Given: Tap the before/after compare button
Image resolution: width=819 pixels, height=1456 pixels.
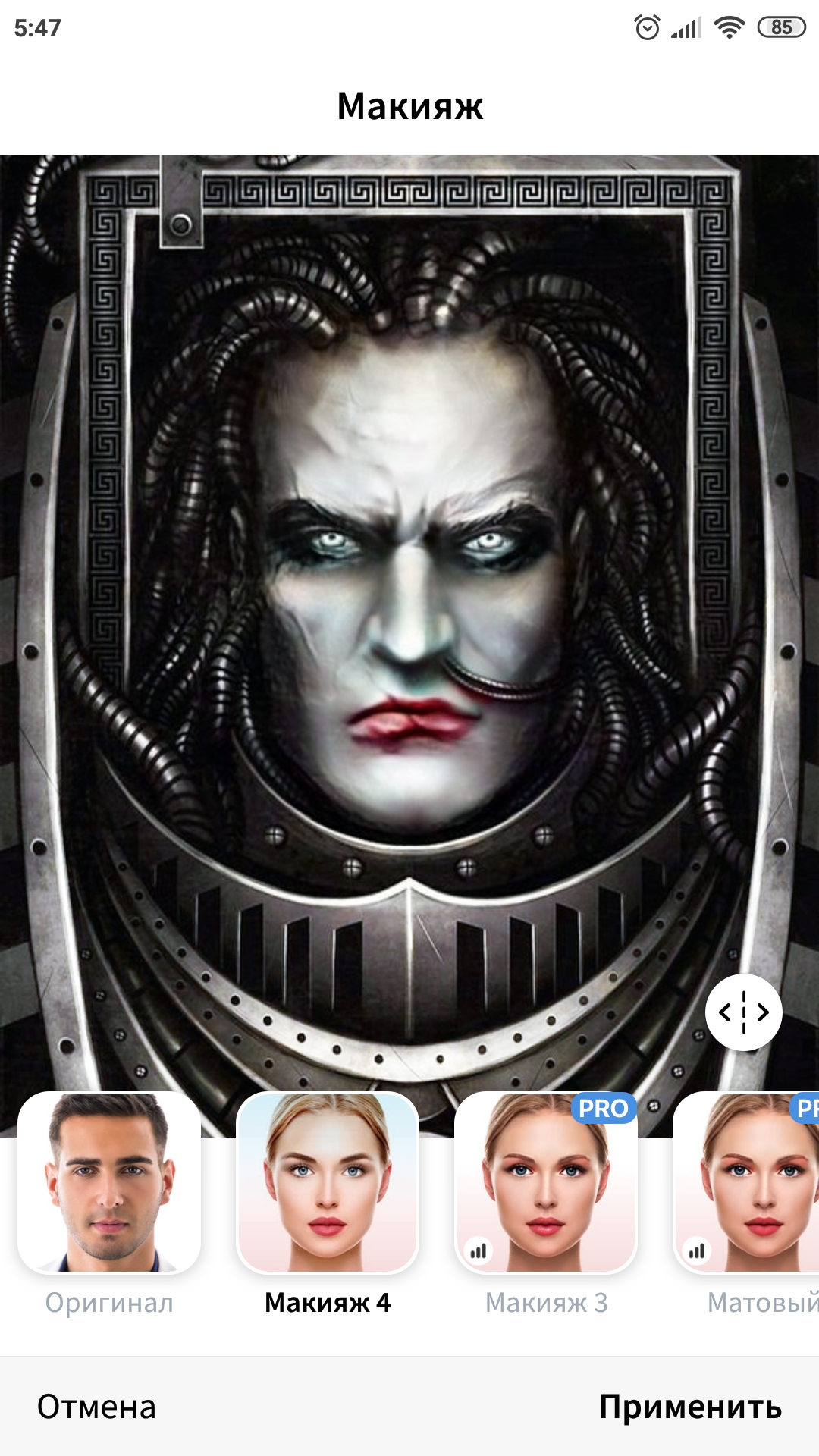Looking at the screenshot, I should point(743,1012).
